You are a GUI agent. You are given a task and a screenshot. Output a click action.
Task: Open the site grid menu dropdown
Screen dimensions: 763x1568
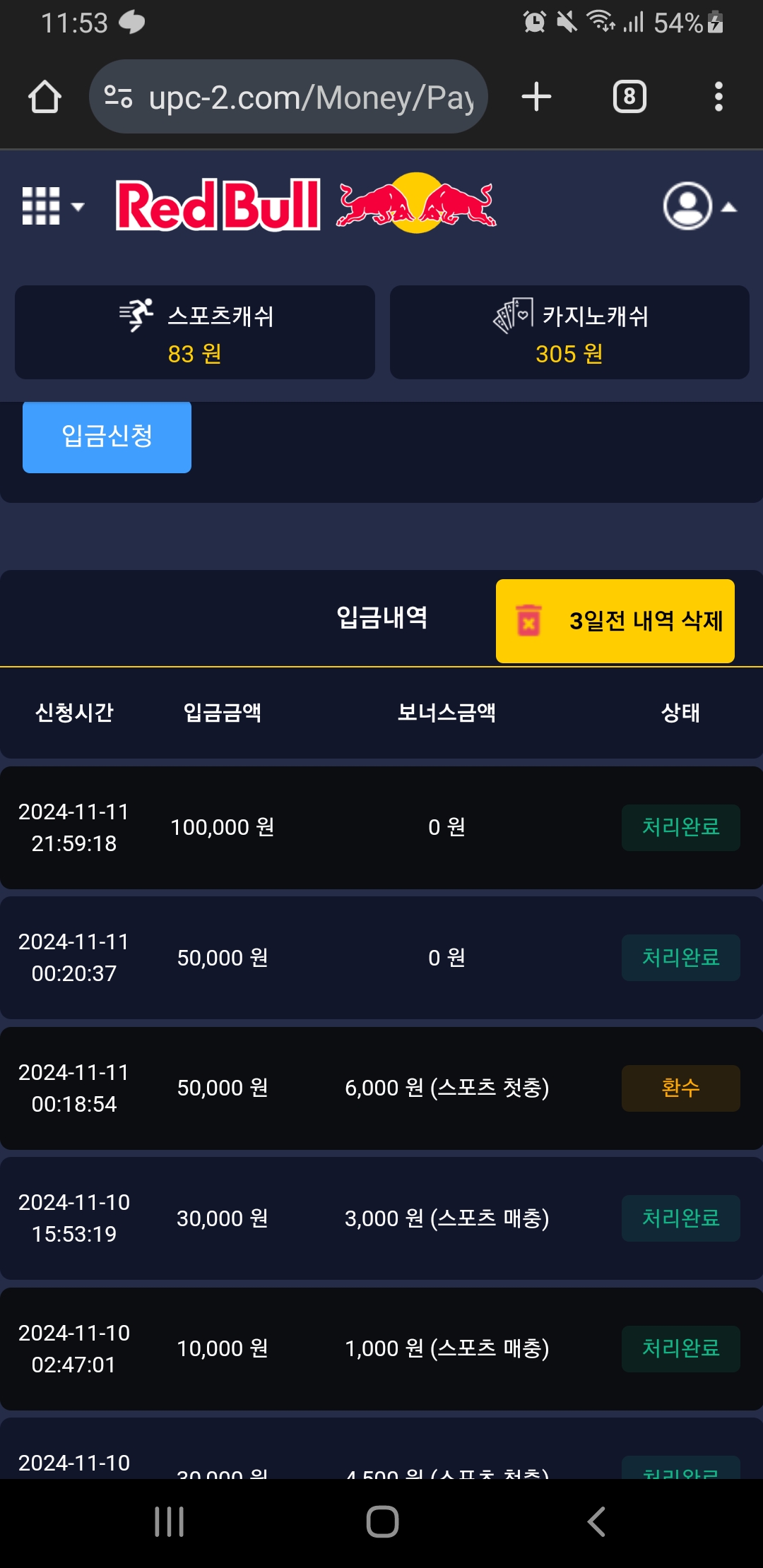coord(52,206)
